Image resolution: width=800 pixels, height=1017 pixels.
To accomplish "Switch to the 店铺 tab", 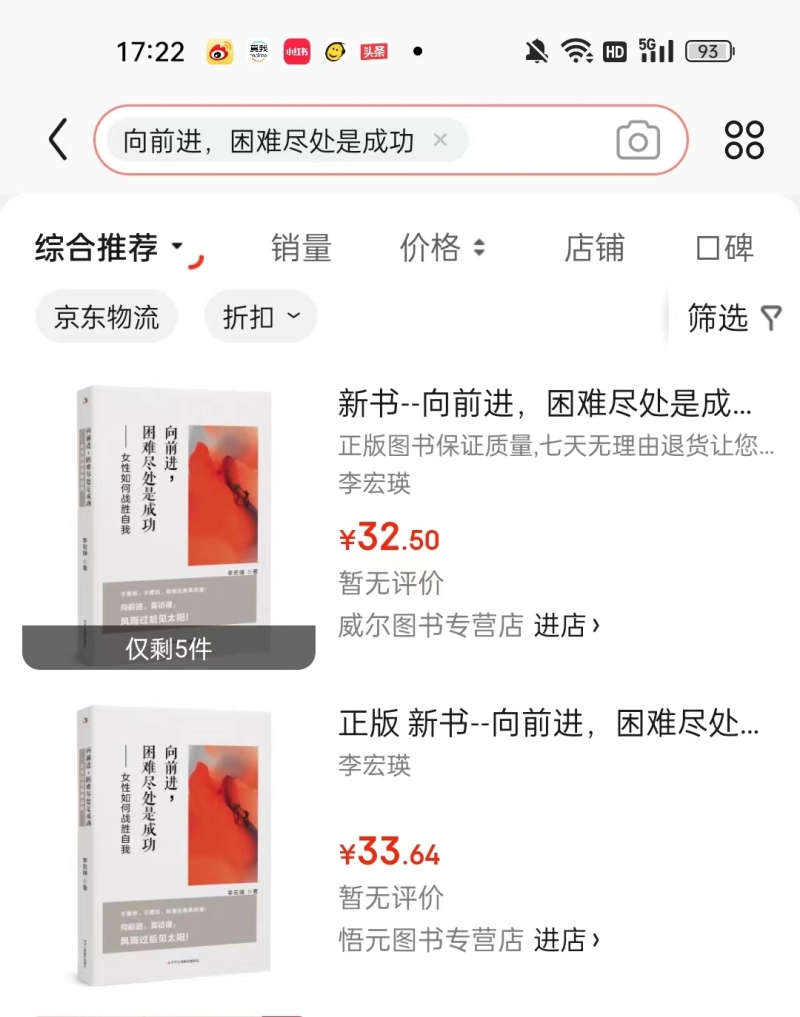I will [594, 247].
